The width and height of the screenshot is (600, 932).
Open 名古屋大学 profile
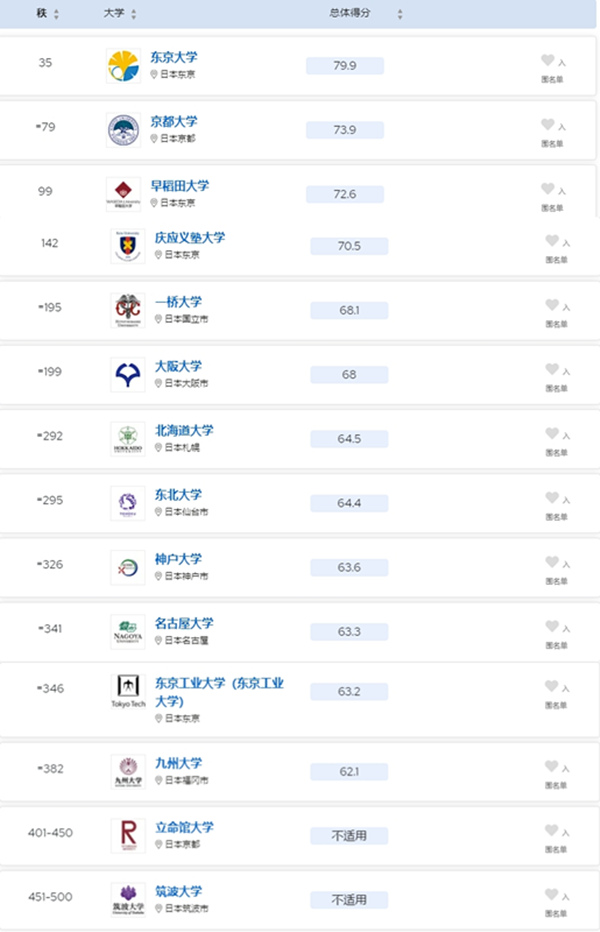[184, 623]
